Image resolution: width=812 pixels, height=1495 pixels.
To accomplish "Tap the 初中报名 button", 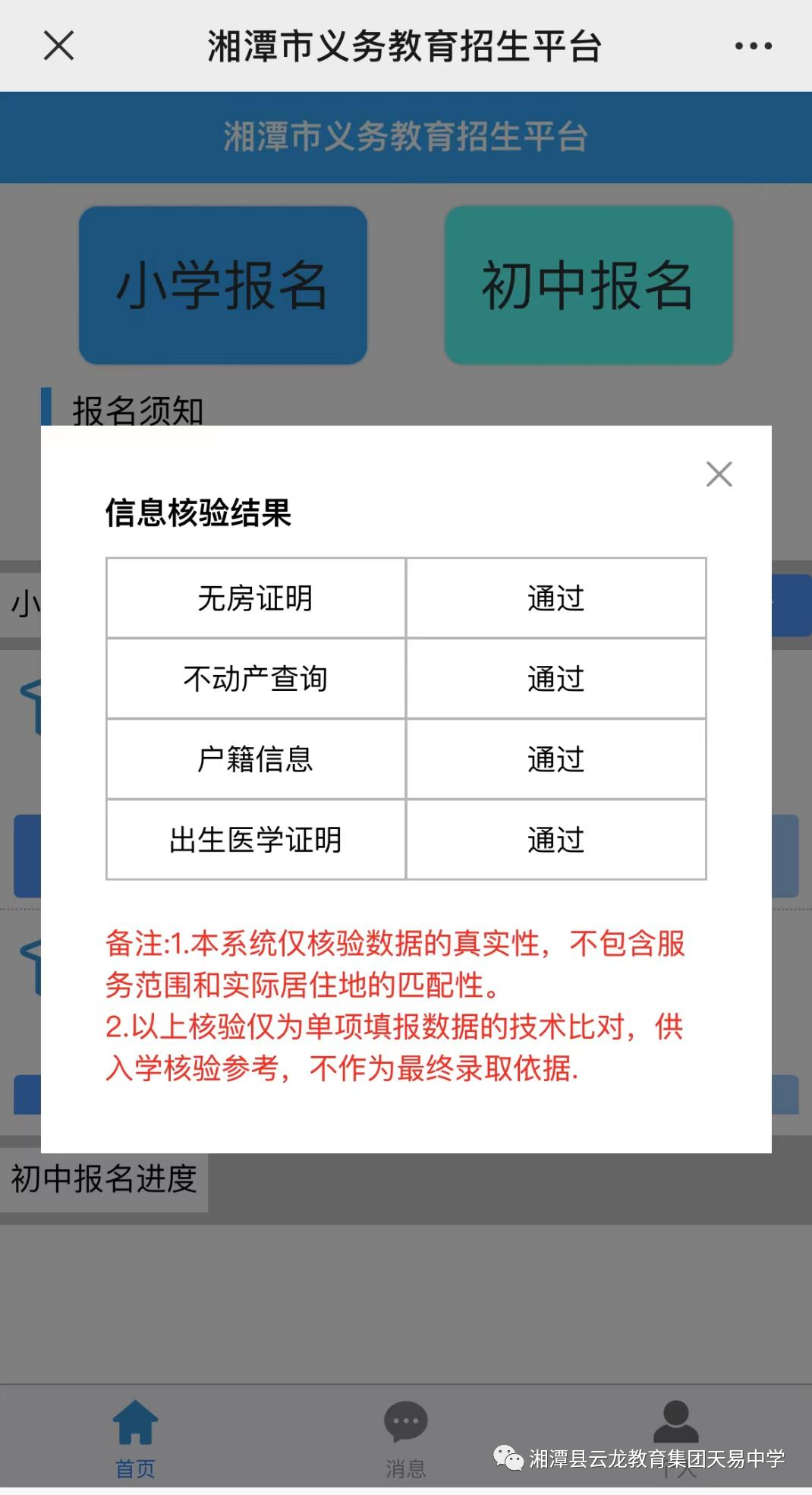I will 588,285.
